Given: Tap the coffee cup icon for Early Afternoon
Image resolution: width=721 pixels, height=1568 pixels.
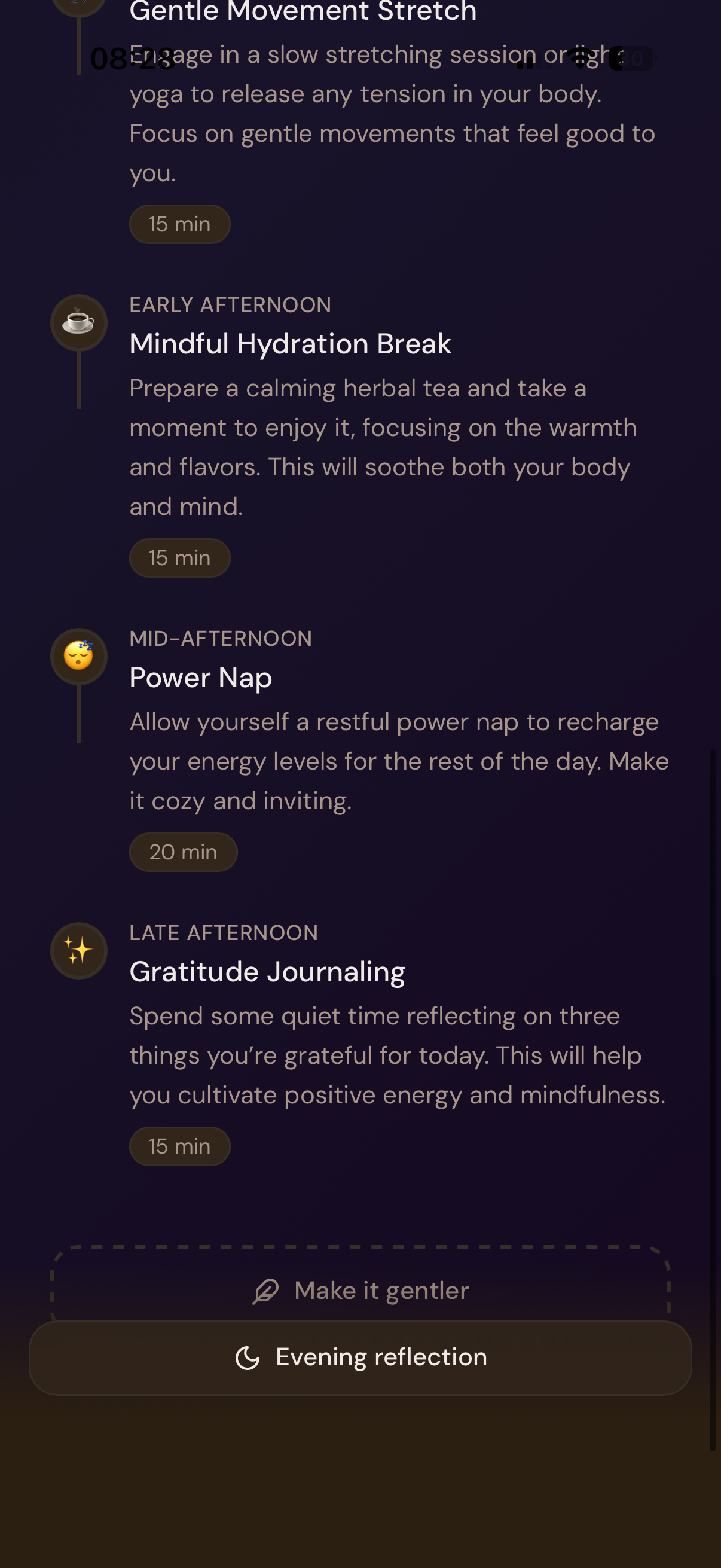Looking at the screenshot, I should point(79,322).
